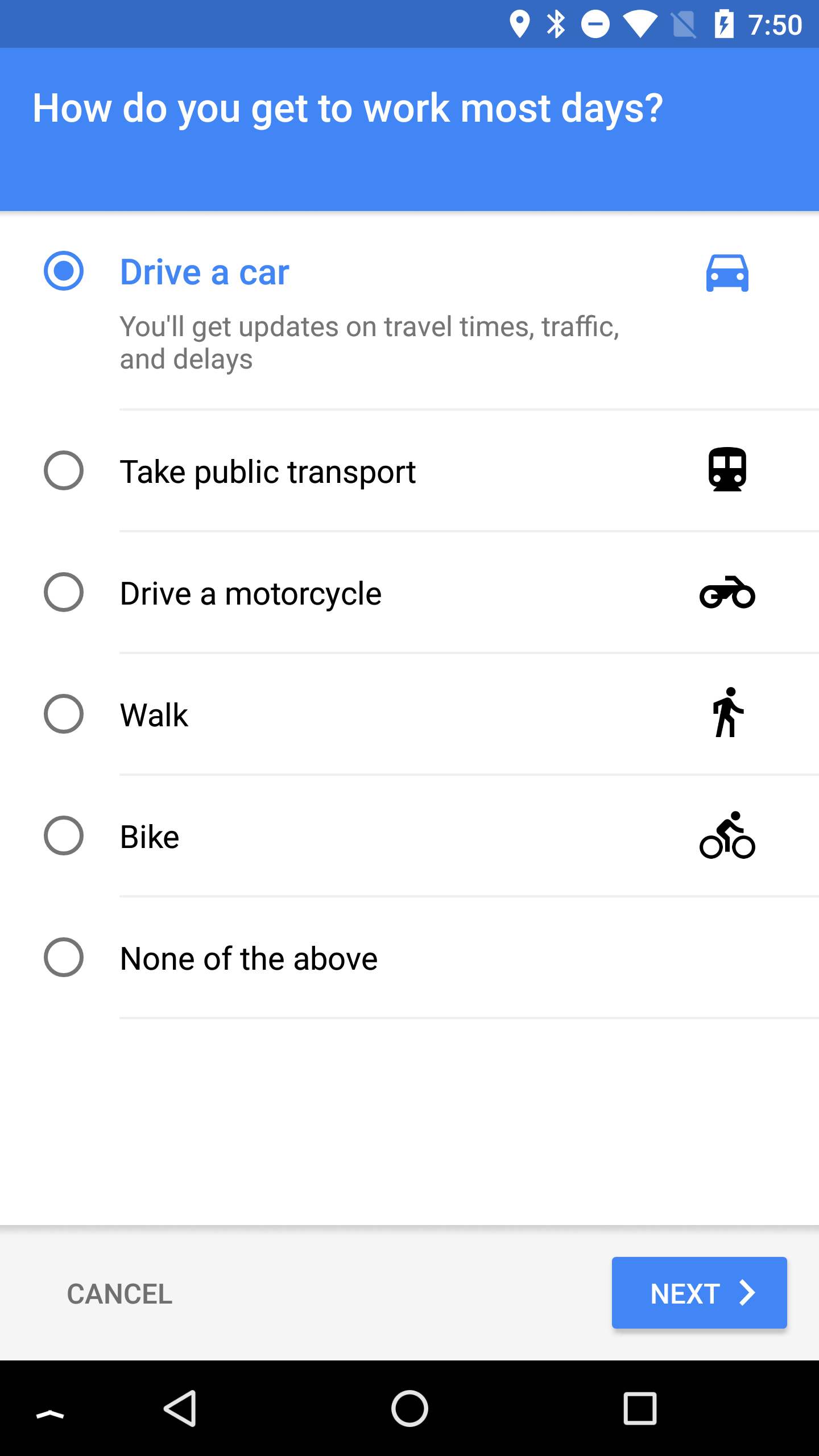Select None of the above
Viewport: 819px width, 1456px height.
(64, 958)
